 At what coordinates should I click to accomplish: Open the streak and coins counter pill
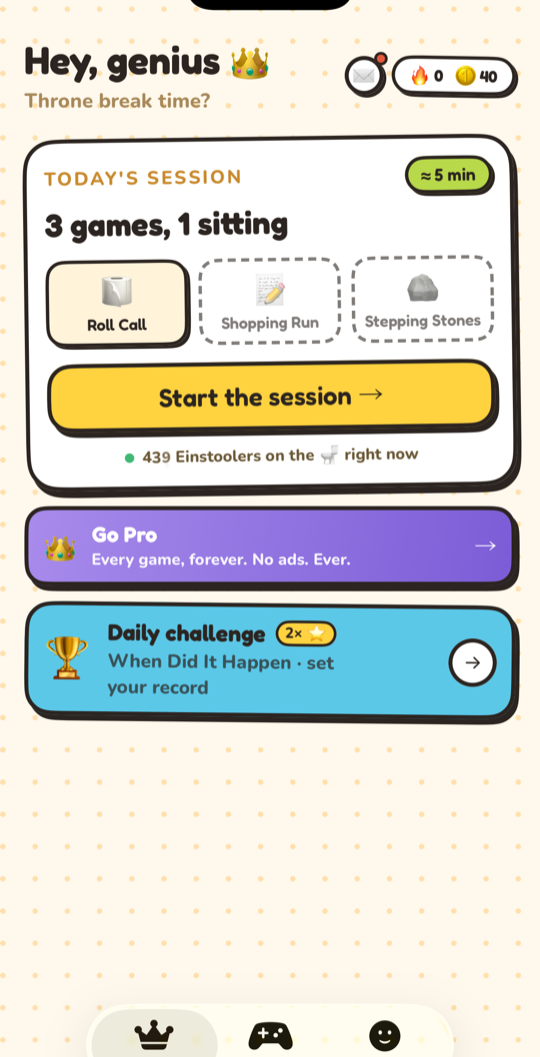tap(454, 76)
